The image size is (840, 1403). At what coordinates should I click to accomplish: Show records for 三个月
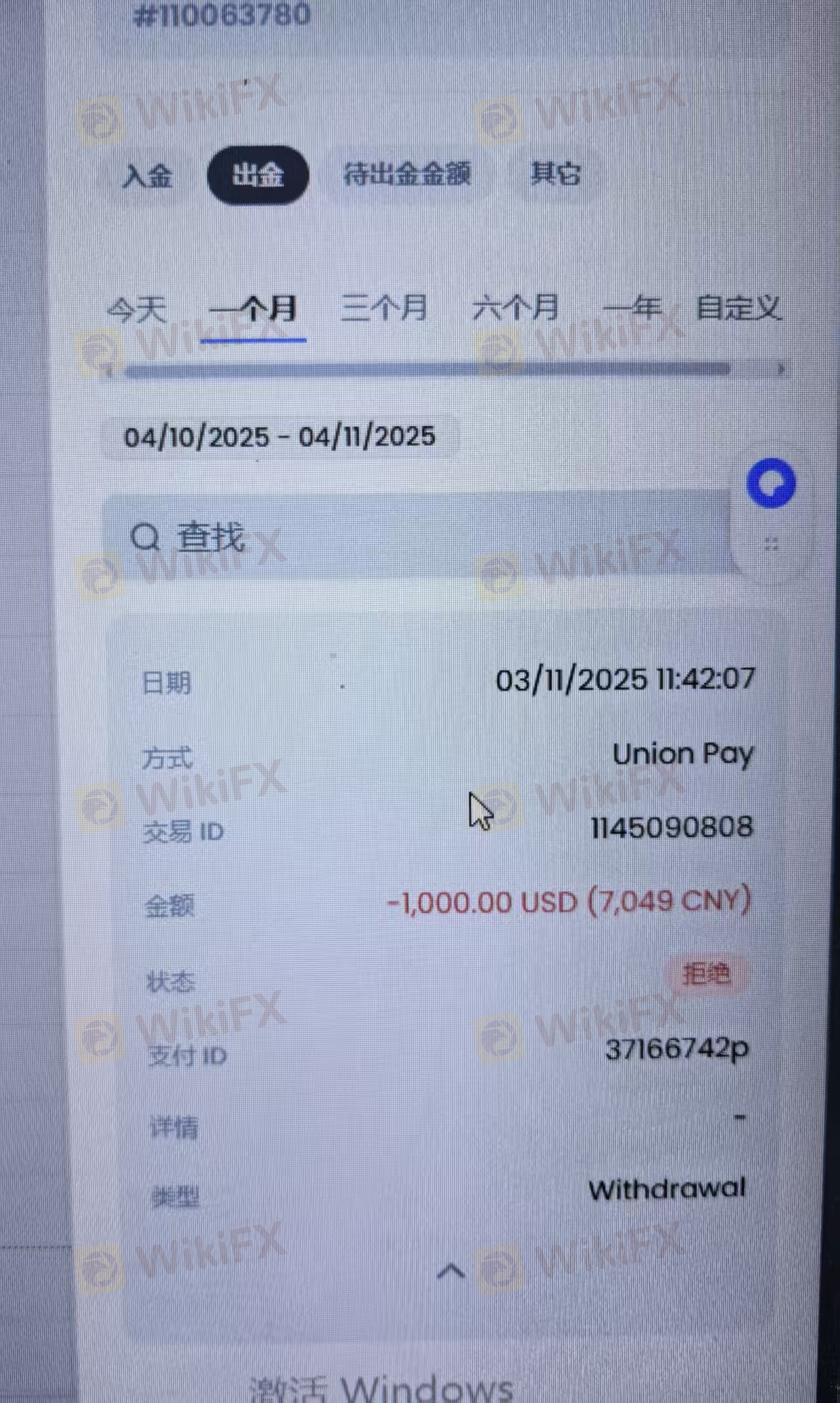[x=384, y=308]
